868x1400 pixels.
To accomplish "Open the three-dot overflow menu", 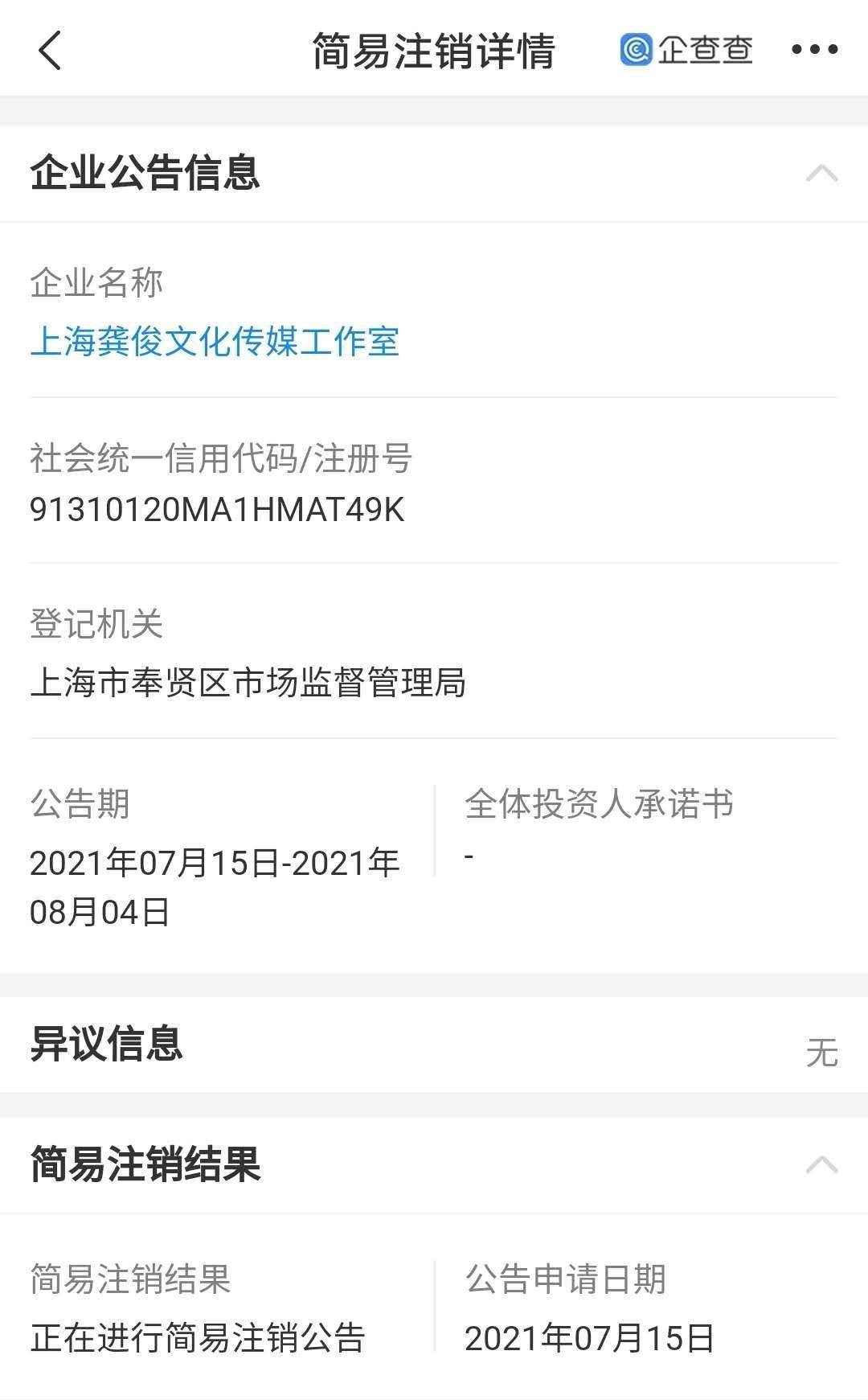I will tap(814, 50).
